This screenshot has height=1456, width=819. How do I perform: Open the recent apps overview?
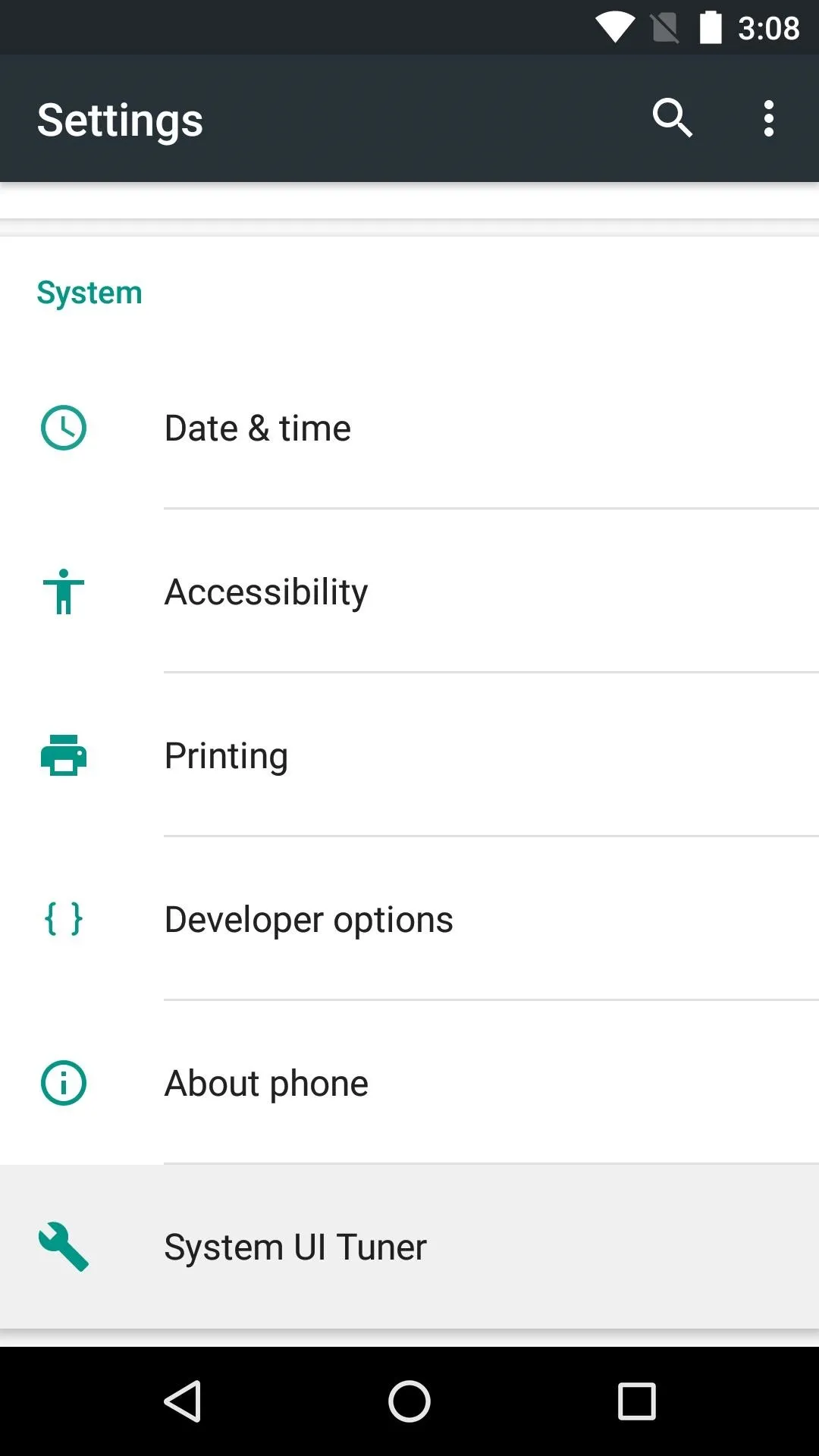click(x=636, y=1401)
